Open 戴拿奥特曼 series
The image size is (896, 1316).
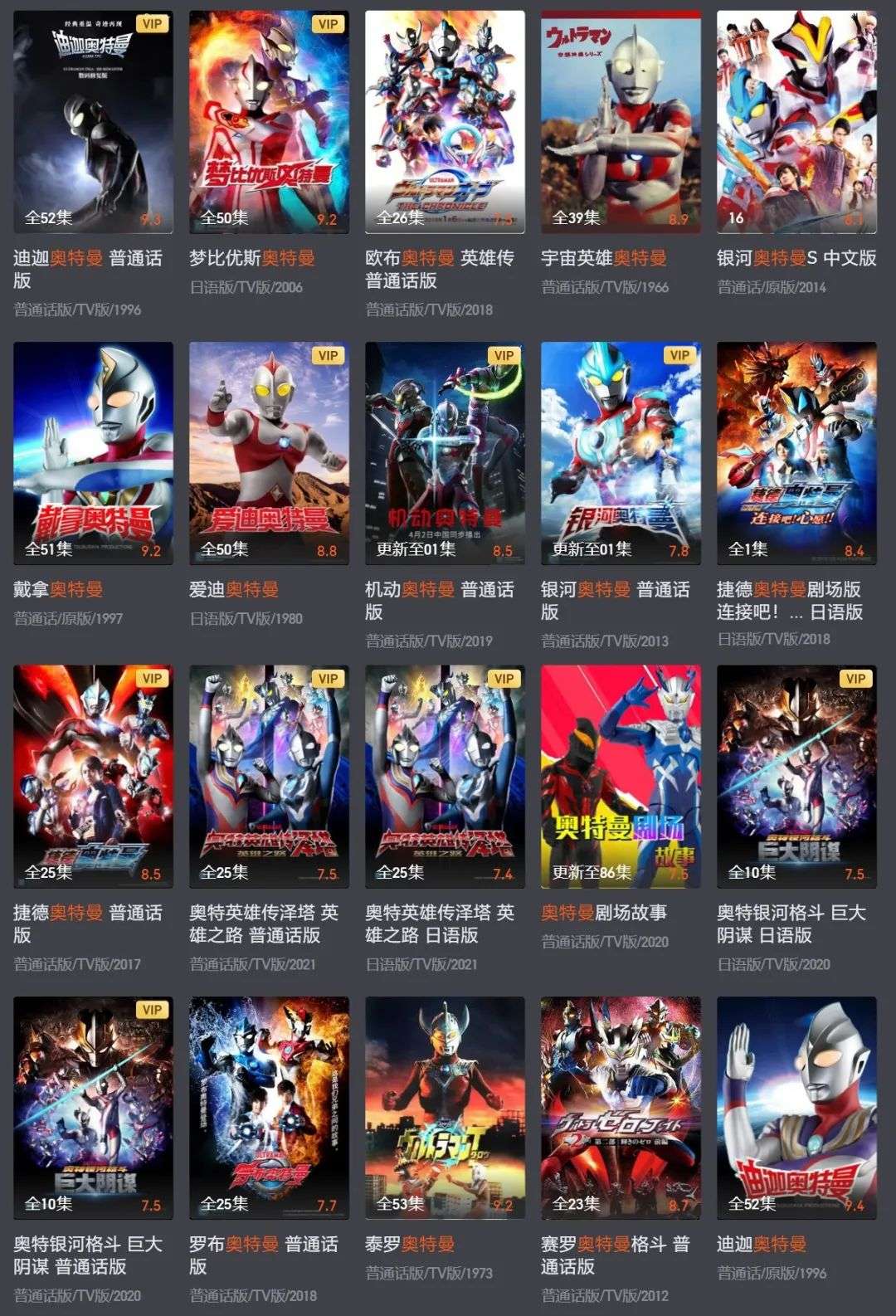click(x=93, y=453)
